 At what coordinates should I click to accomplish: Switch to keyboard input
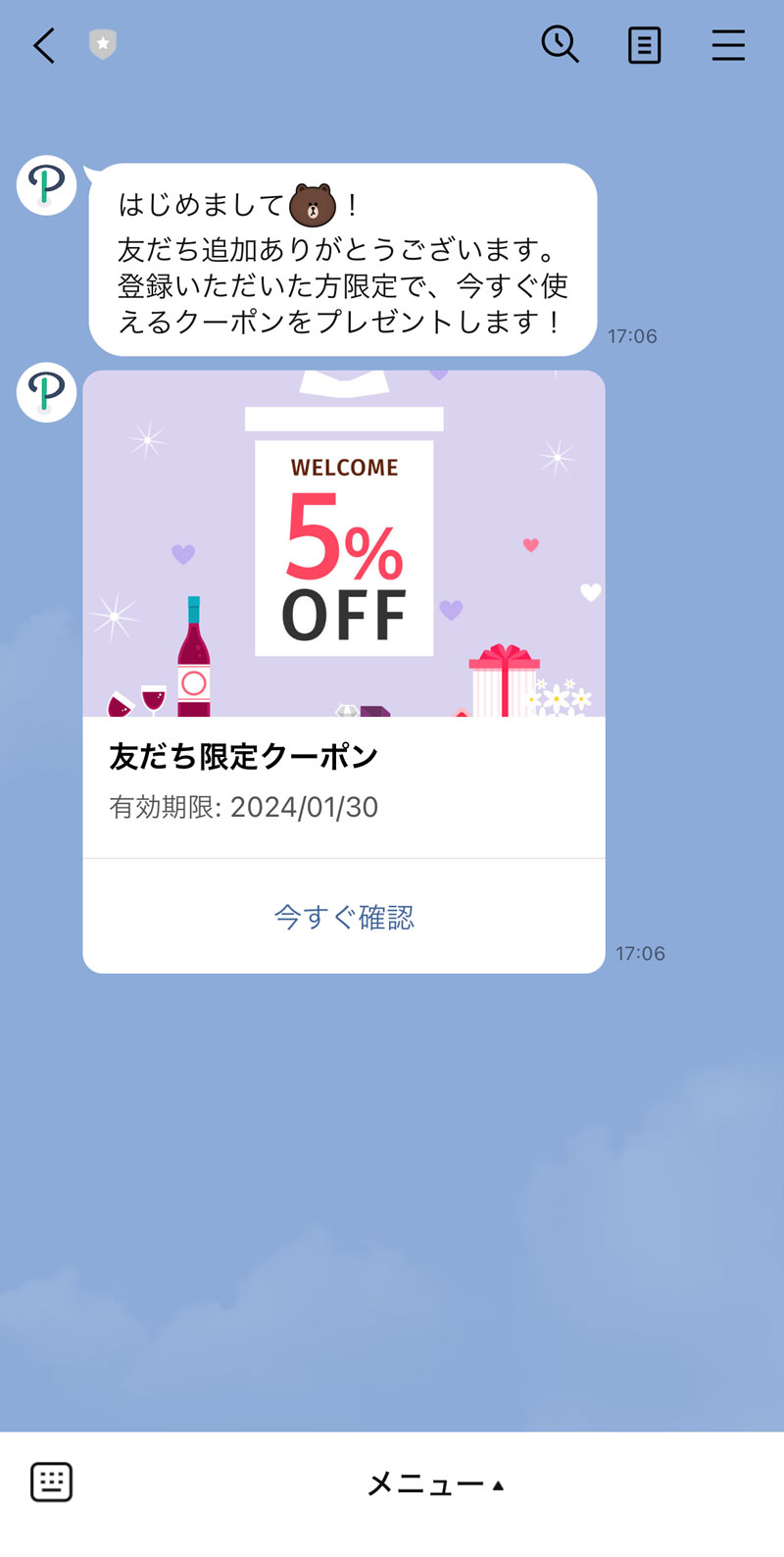tap(52, 1482)
